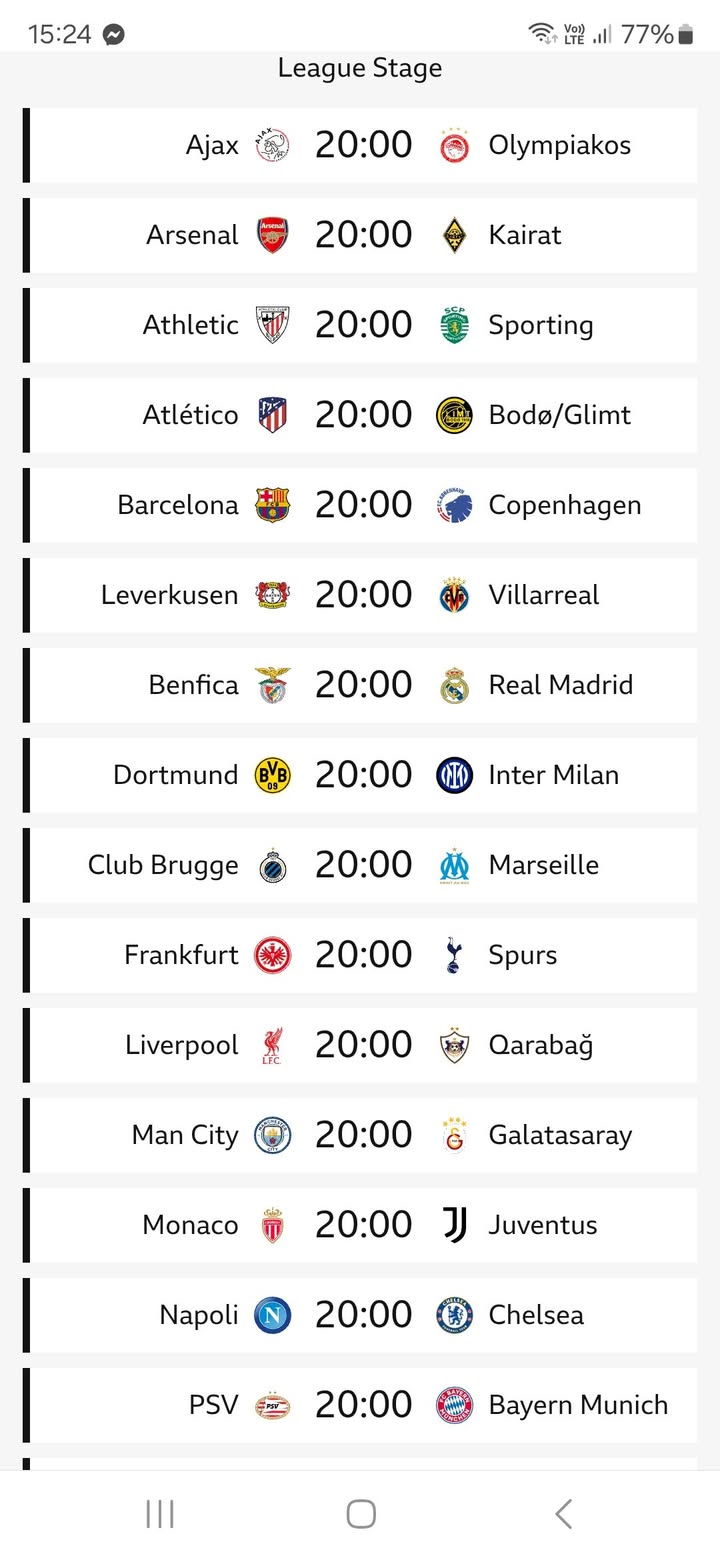The height and width of the screenshot is (1560, 720).
Task: Open the Arsenal vs Kairat match
Action: pyautogui.click(x=362, y=235)
